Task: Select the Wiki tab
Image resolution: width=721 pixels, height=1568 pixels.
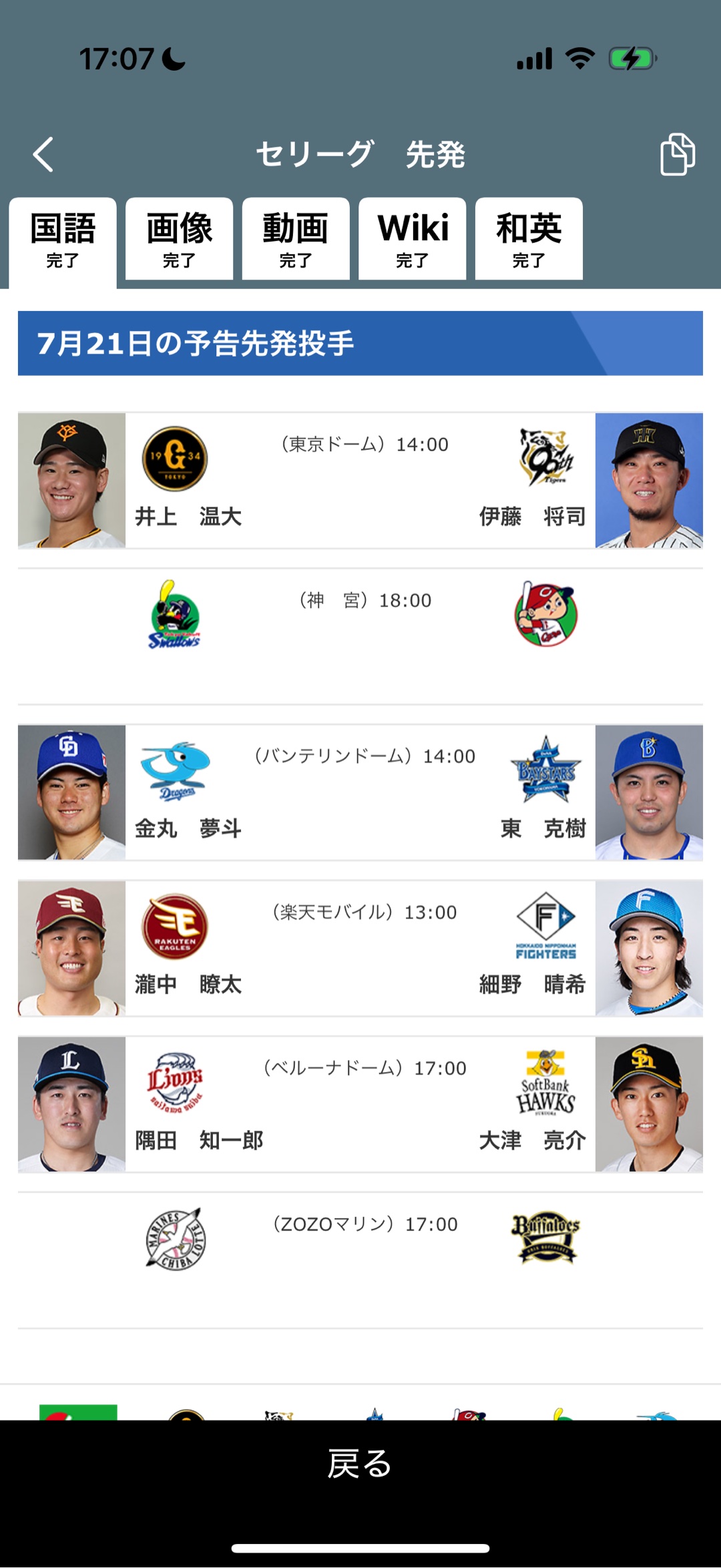Action: [x=412, y=239]
